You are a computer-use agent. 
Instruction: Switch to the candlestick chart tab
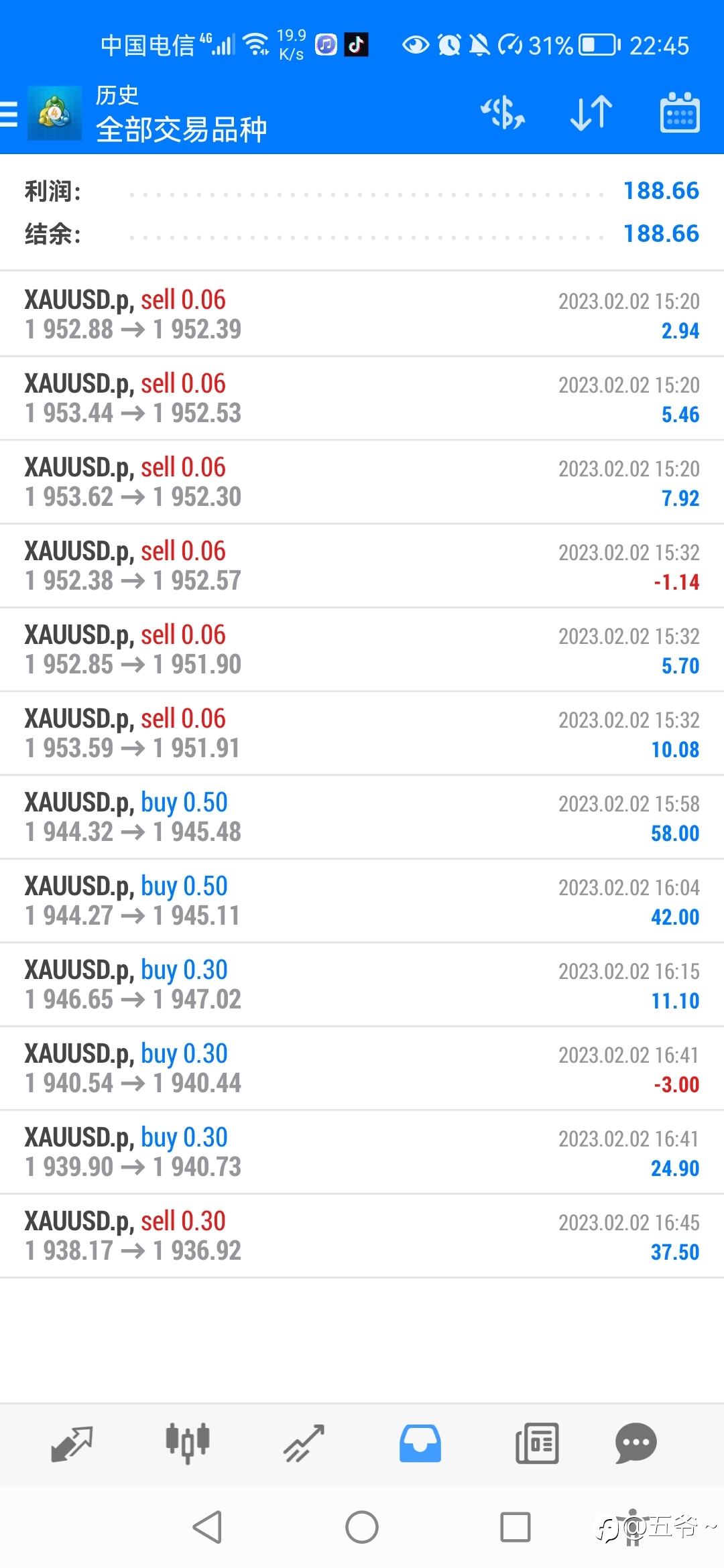tap(188, 1443)
